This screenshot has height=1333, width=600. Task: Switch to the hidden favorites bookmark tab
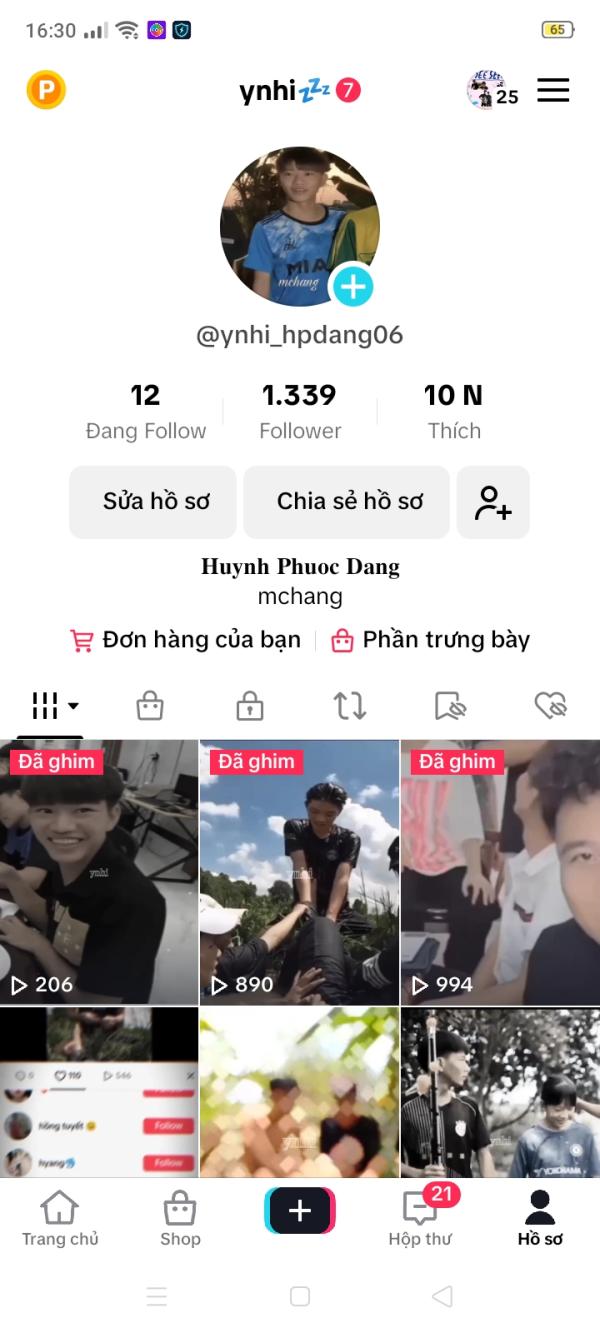pyautogui.click(x=450, y=707)
